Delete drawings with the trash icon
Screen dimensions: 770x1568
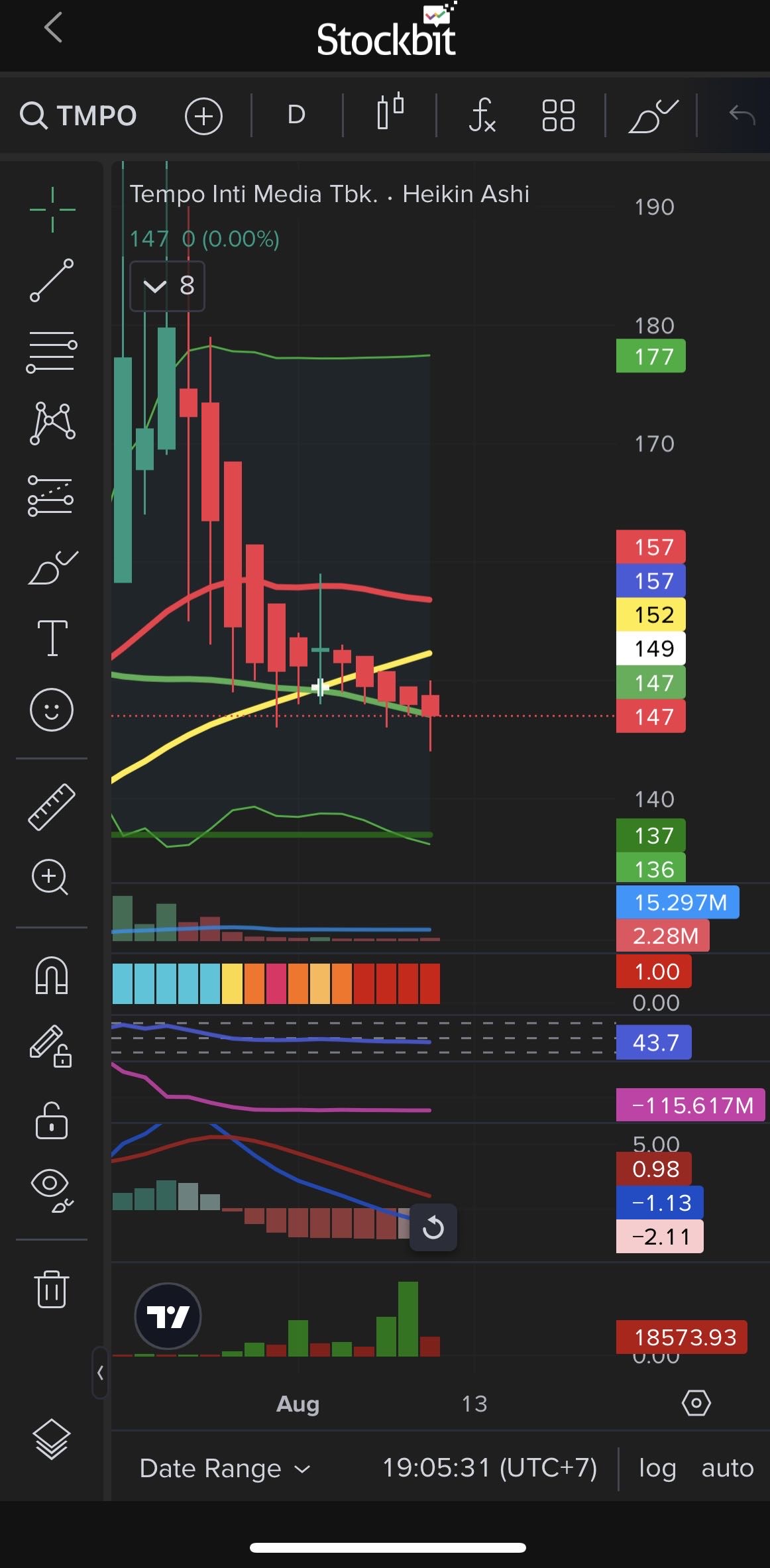52,1289
